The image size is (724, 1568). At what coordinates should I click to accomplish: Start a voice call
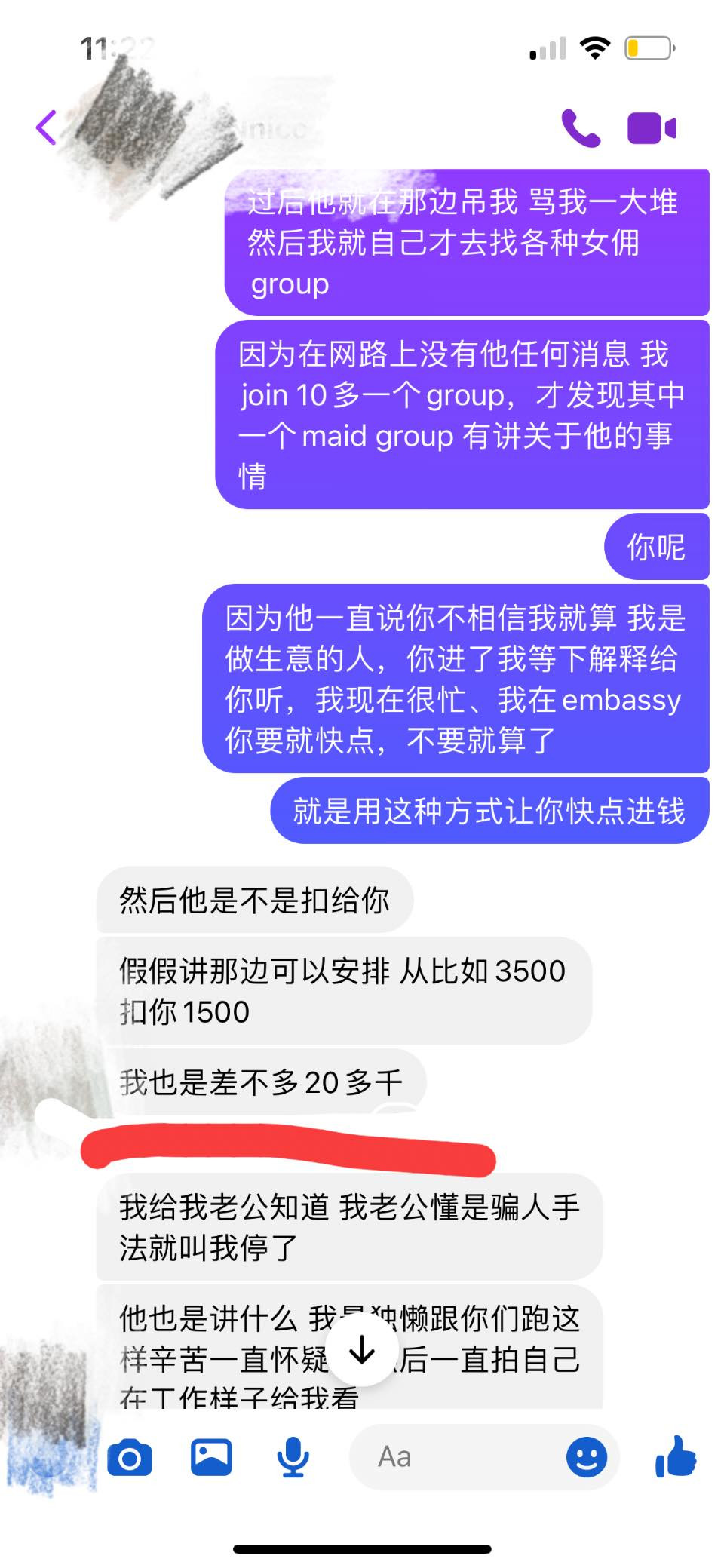(581, 128)
